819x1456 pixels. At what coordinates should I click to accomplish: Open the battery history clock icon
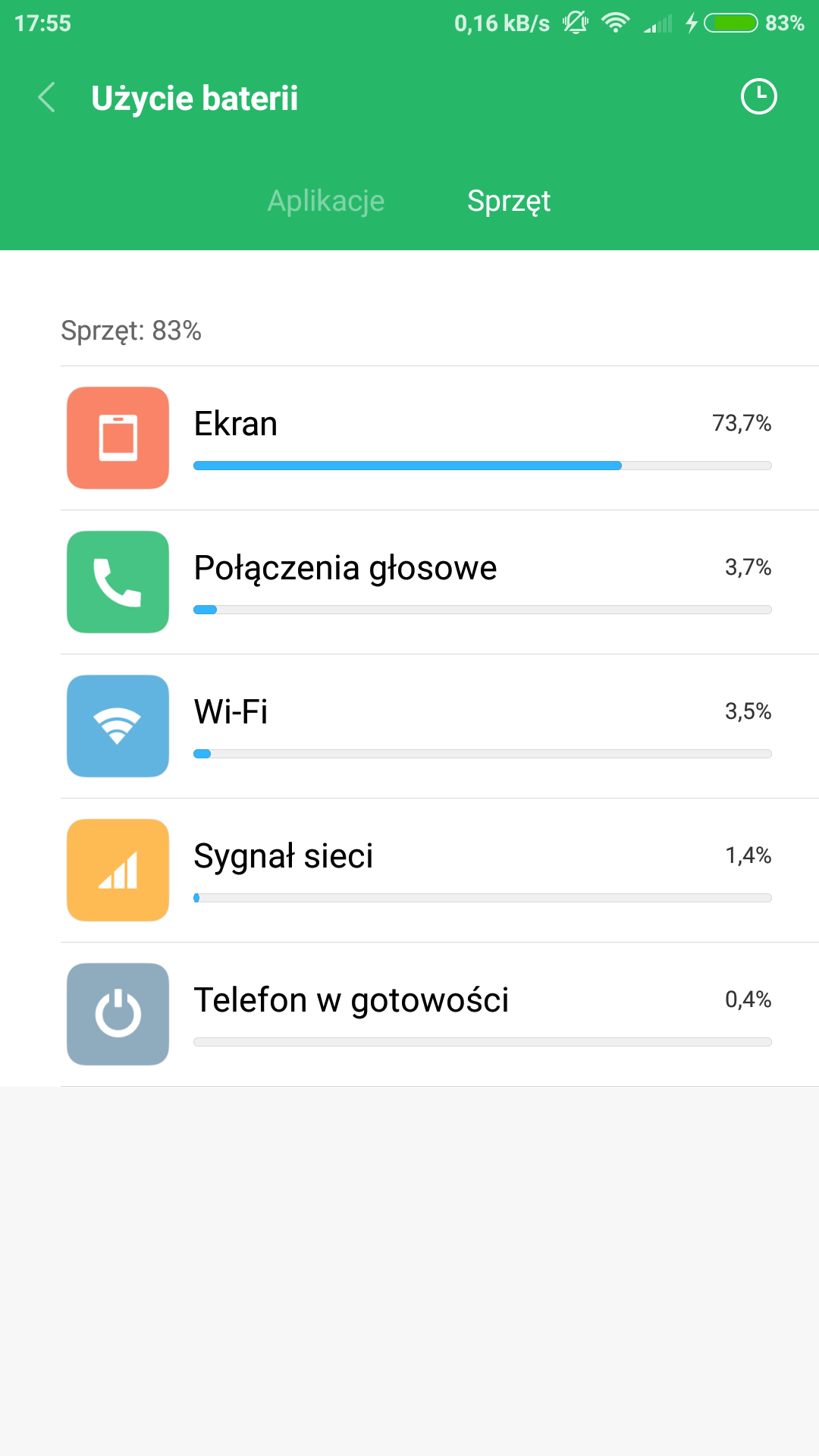pos(758,97)
